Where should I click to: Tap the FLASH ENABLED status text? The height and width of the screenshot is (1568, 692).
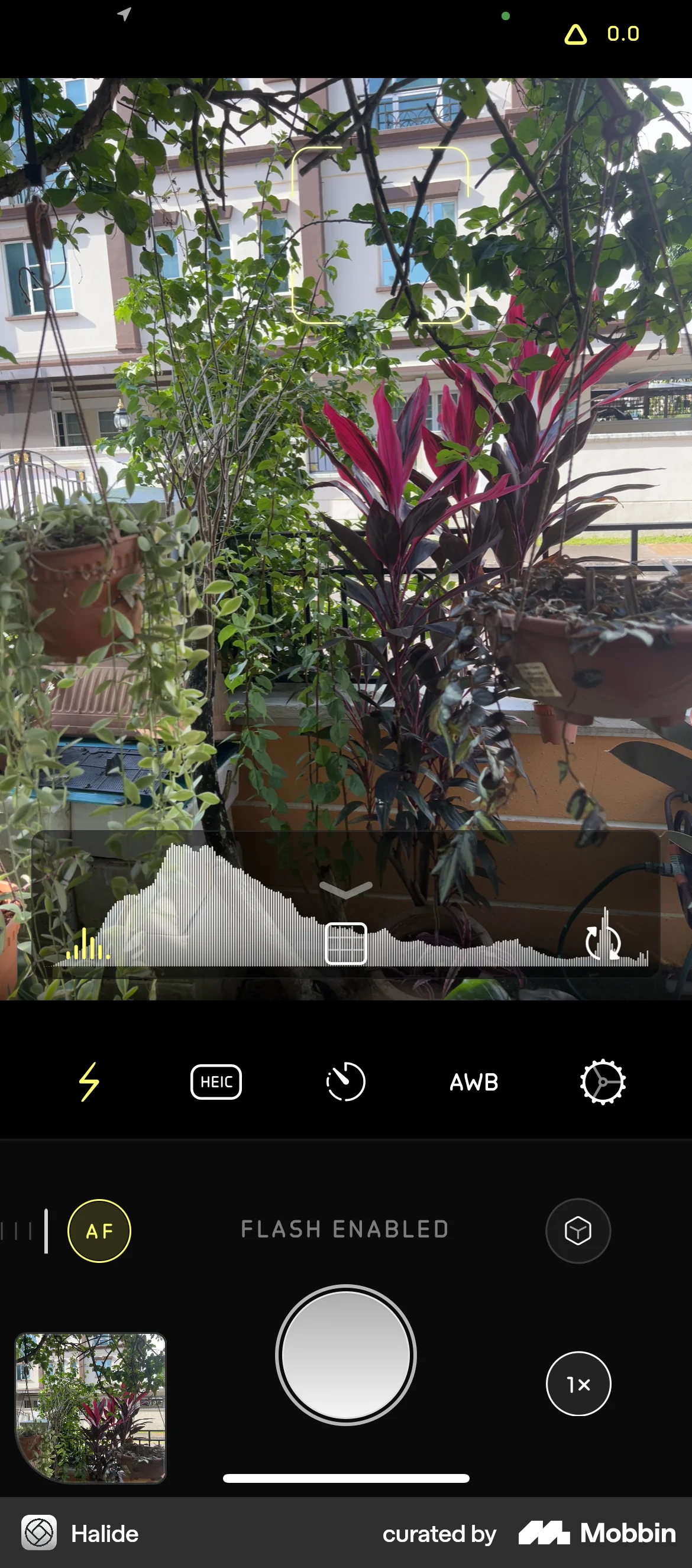pos(345,1229)
